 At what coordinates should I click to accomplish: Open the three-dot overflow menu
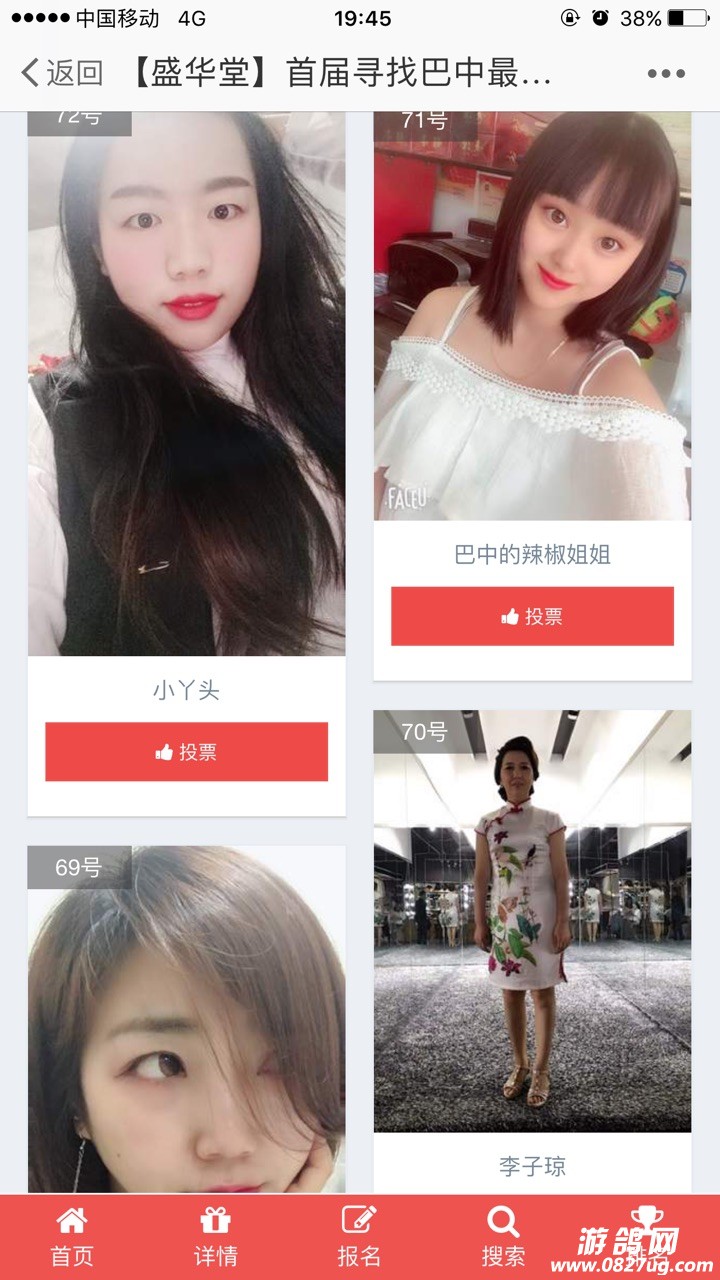[x=665, y=73]
